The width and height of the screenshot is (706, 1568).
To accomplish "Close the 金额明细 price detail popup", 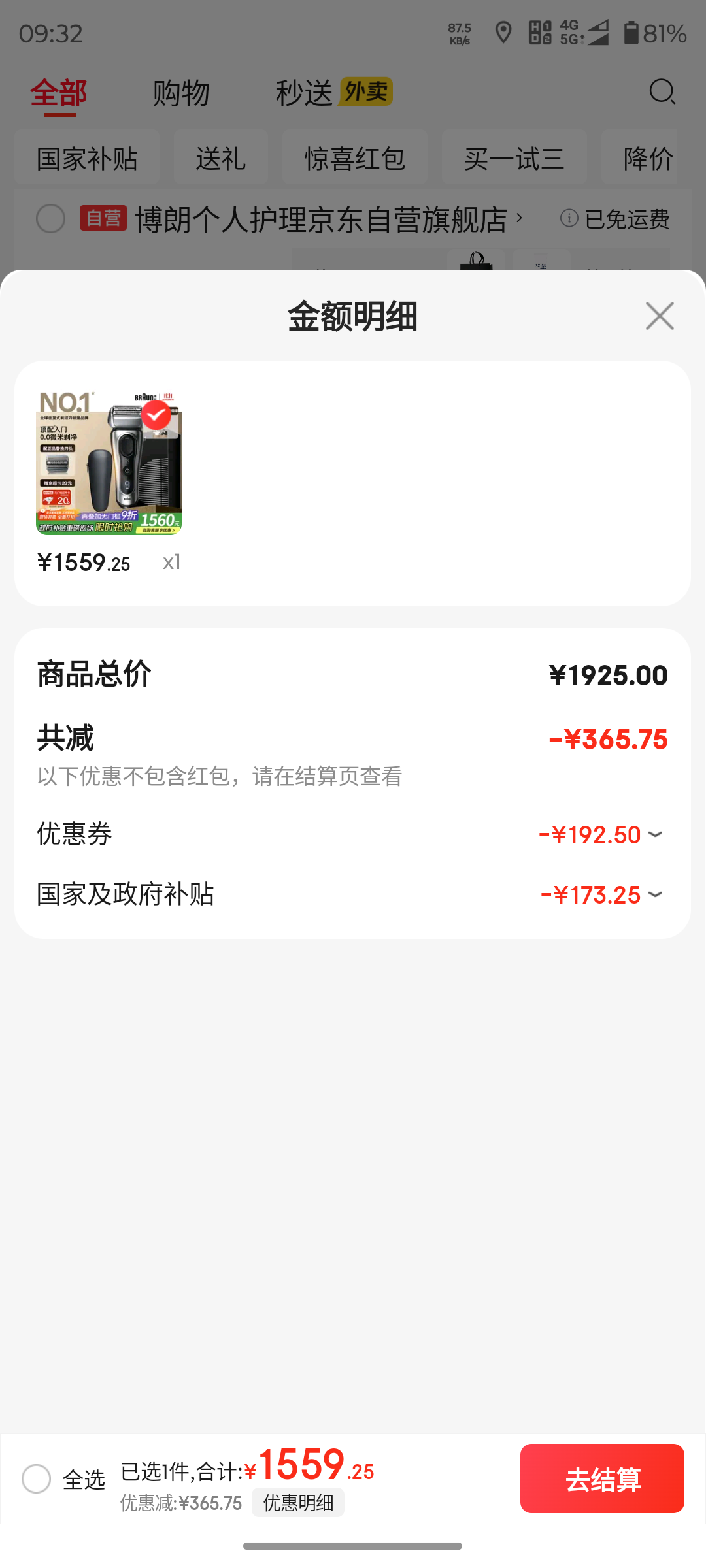I will [x=659, y=316].
